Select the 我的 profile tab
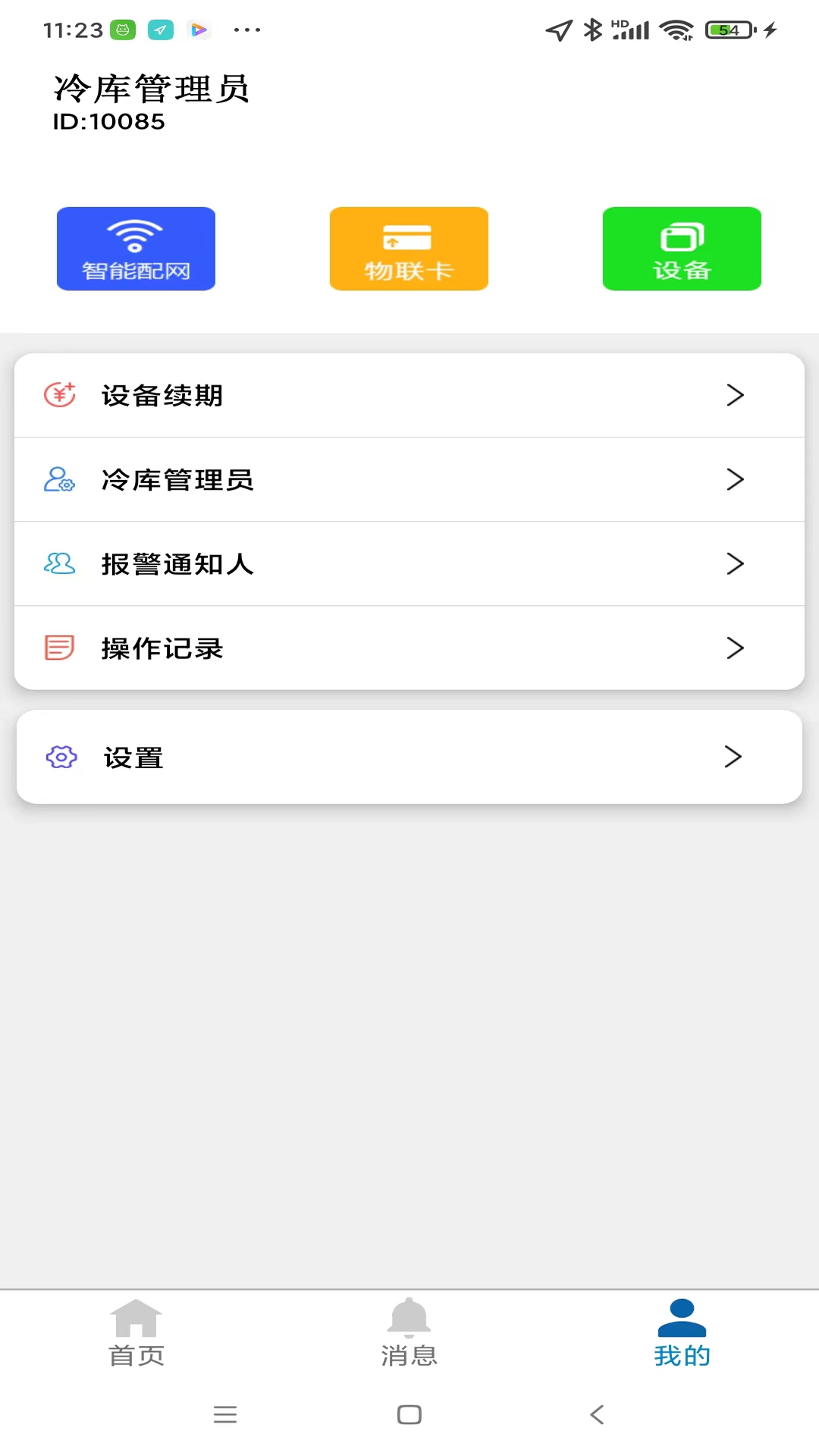Image resolution: width=819 pixels, height=1456 pixels. (682, 1333)
